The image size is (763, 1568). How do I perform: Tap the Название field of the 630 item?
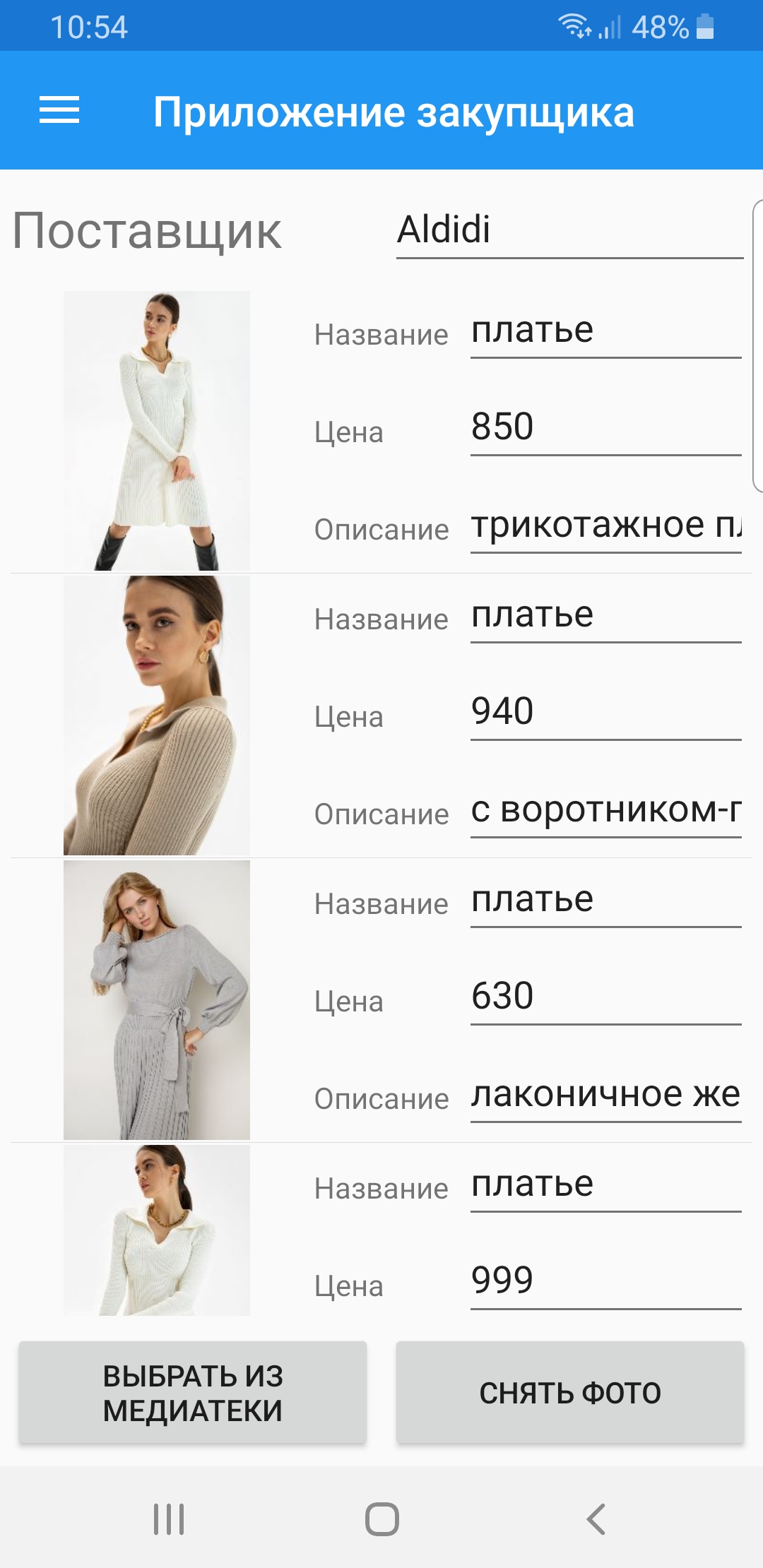605,901
